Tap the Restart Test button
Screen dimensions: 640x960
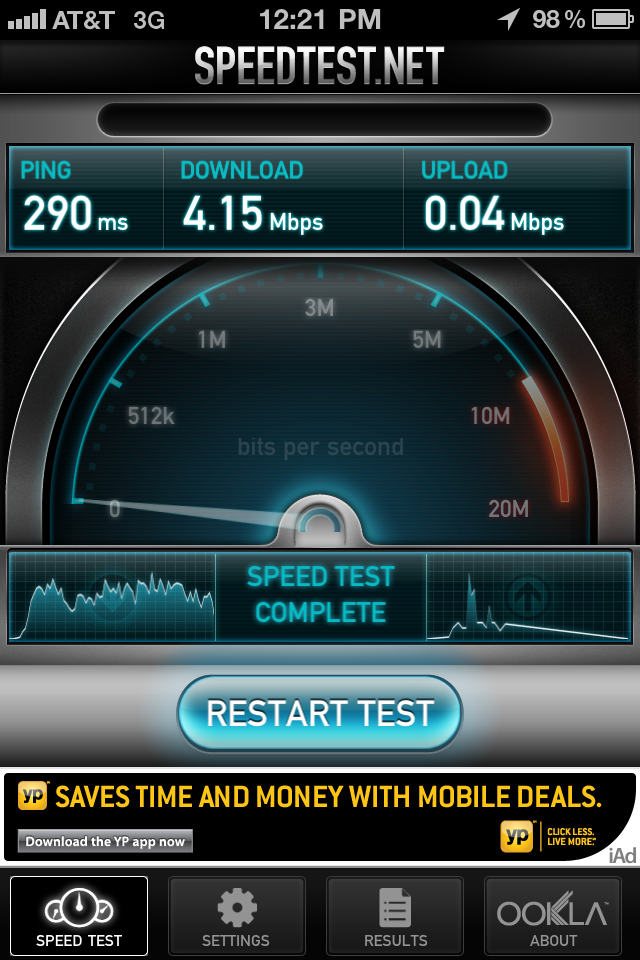[x=320, y=713]
